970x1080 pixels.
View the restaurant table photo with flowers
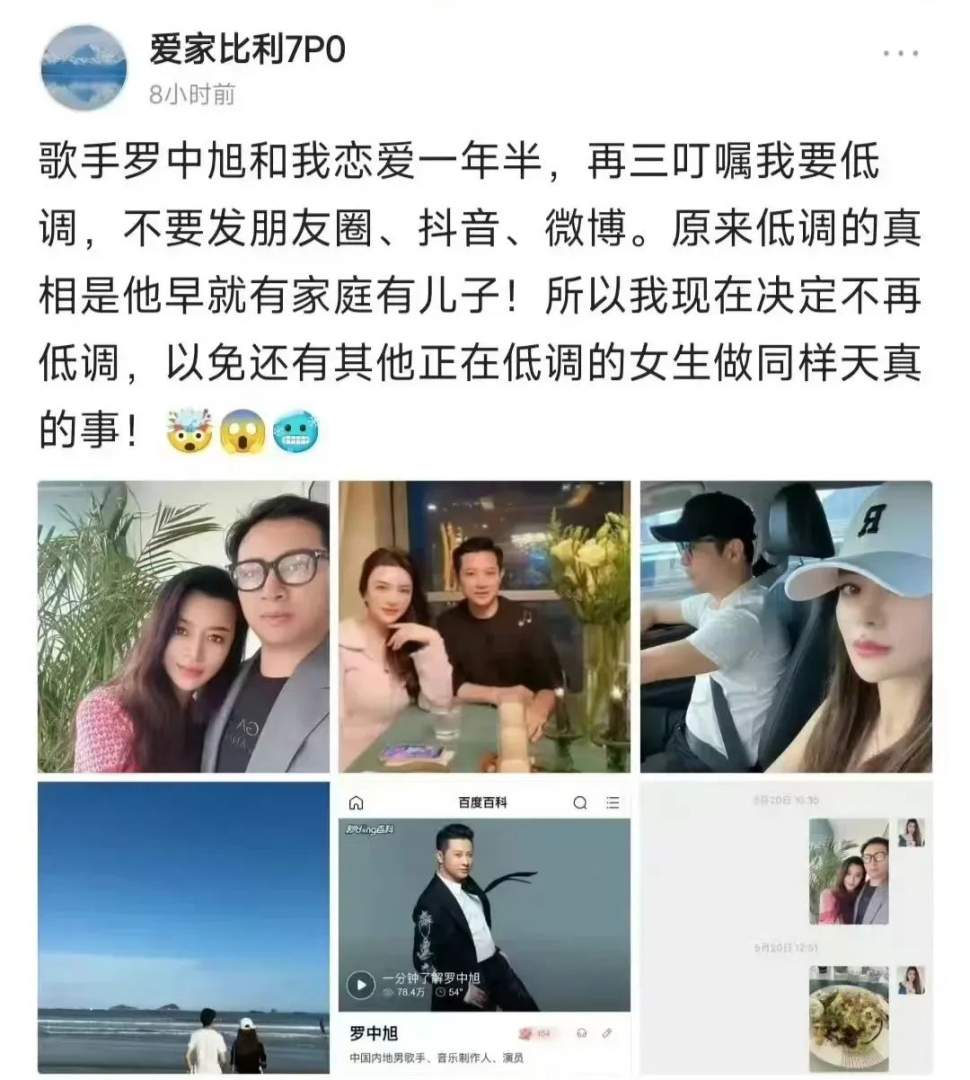coord(485,626)
